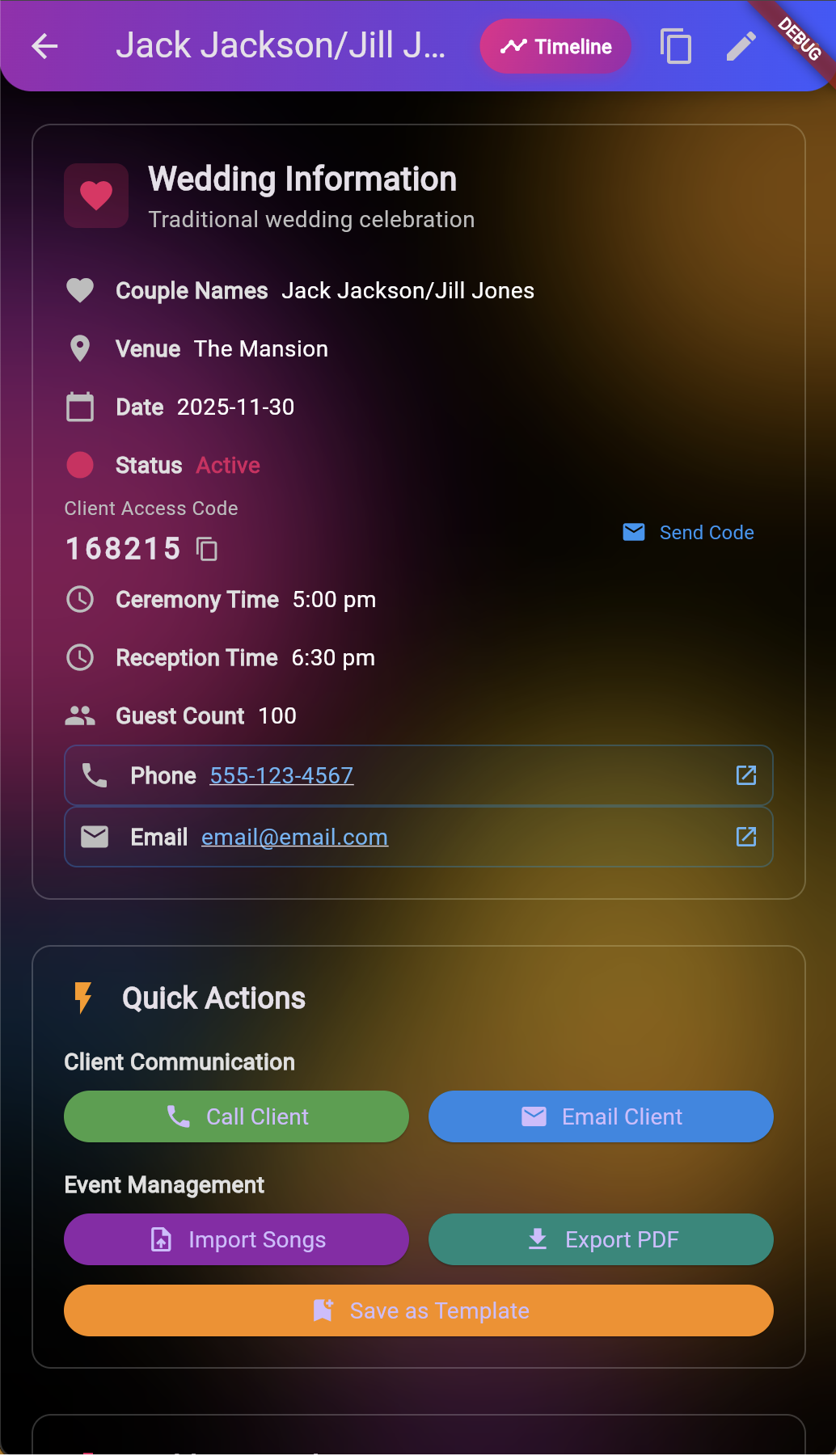836x1456 pixels.
Task: Click the lightning bolt Quick Actions icon
Action: click(82, 998)
